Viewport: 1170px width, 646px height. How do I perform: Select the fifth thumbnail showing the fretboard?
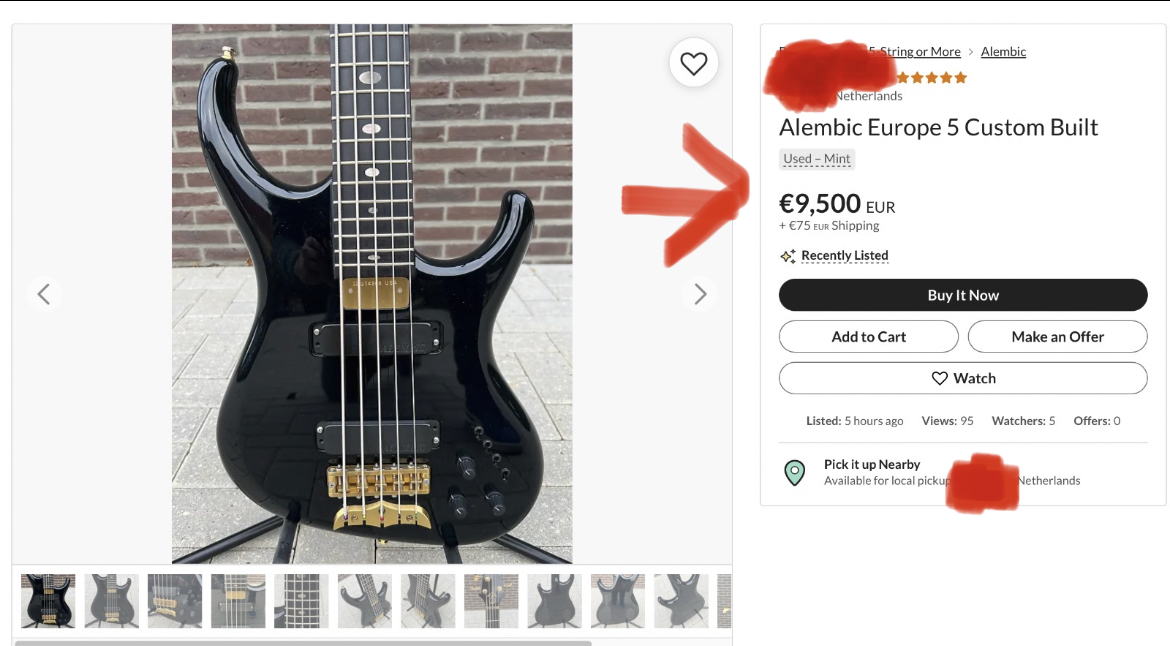point(301,600)
